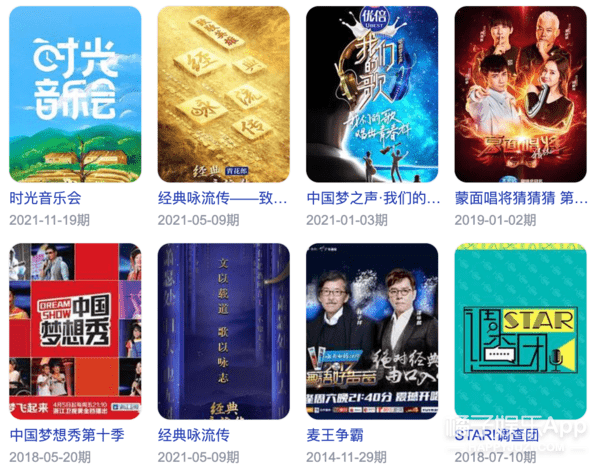
Task: Open 中国梦想秀第十季 card
Action: [74, 330]
